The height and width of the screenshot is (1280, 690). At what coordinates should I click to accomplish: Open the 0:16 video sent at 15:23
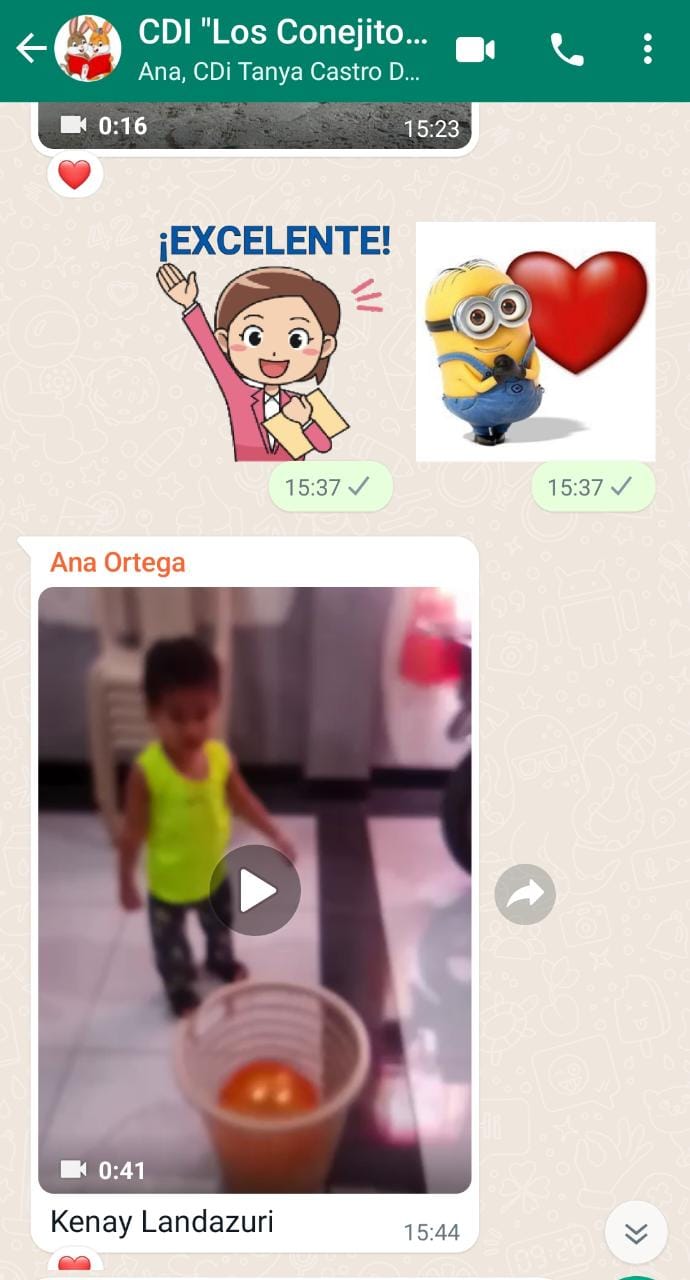pyautogui.click(x=255, y=125)
